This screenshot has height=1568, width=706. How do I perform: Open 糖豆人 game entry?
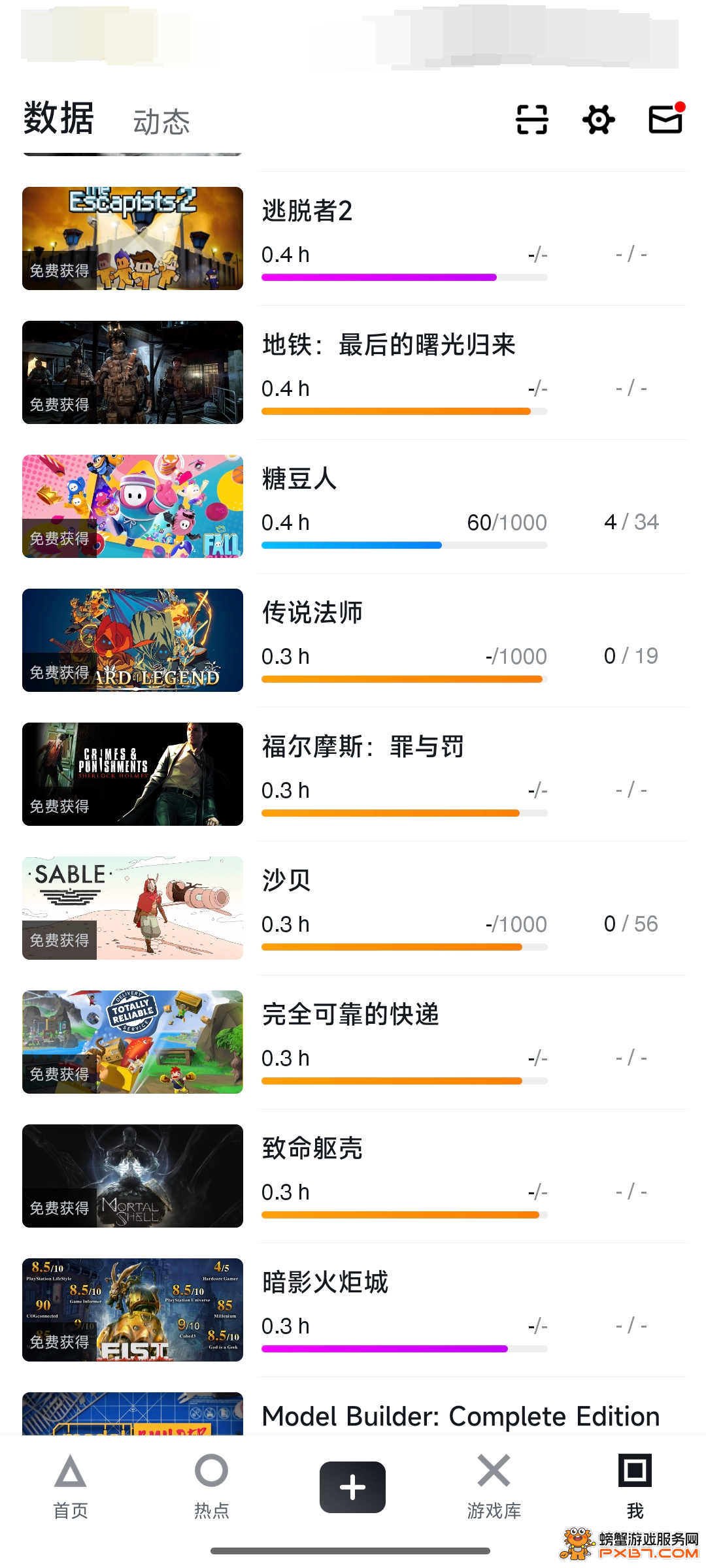tap(355, 506)
